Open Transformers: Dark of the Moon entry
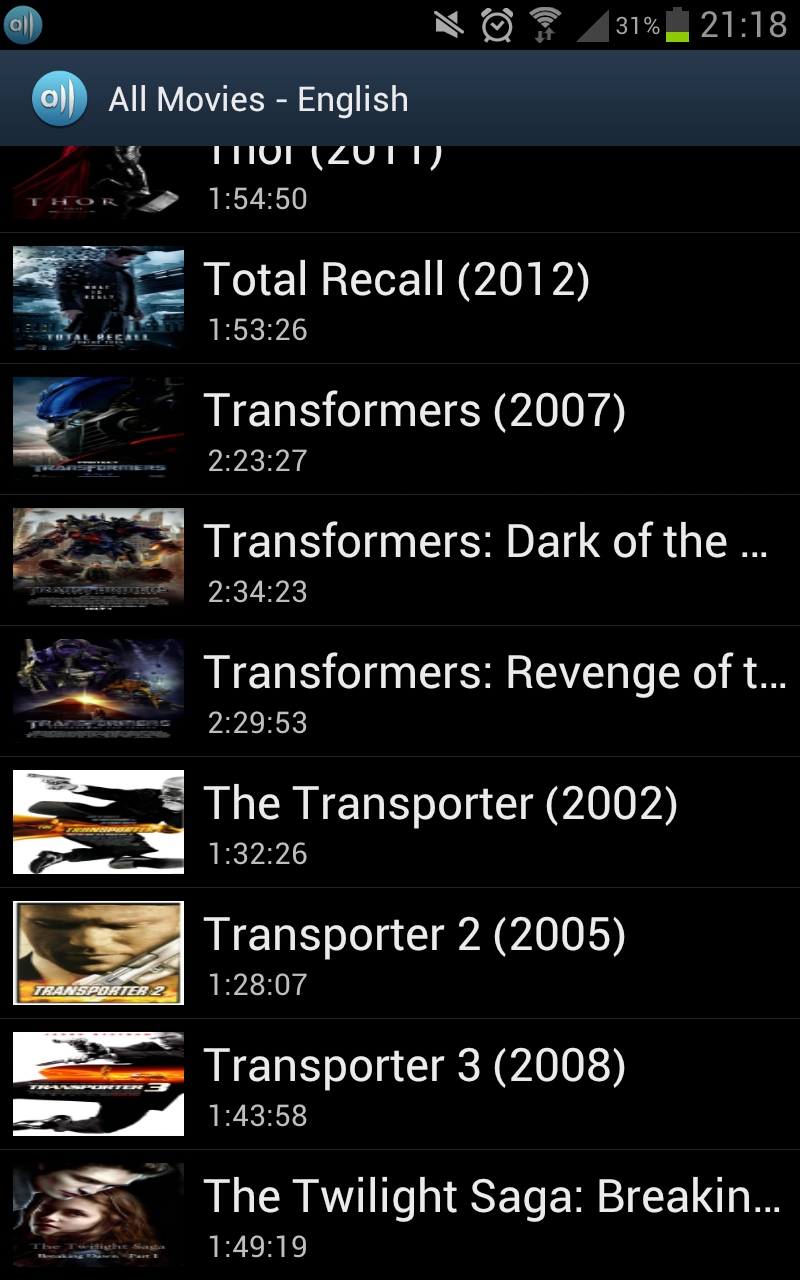Image resolution: width=800 pixels, height=1280 pixels. coord(400,560)
